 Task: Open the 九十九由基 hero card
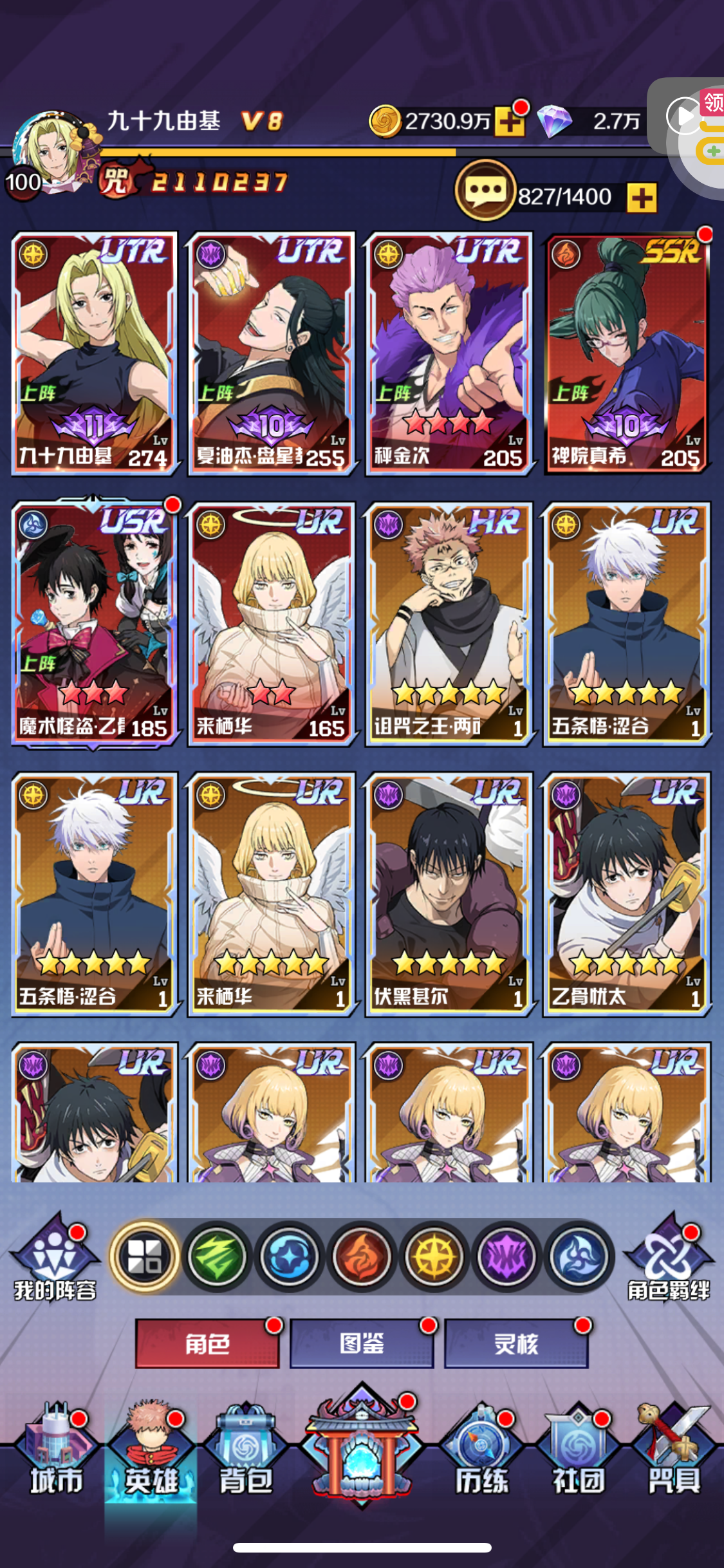click(x=94, y=353)
